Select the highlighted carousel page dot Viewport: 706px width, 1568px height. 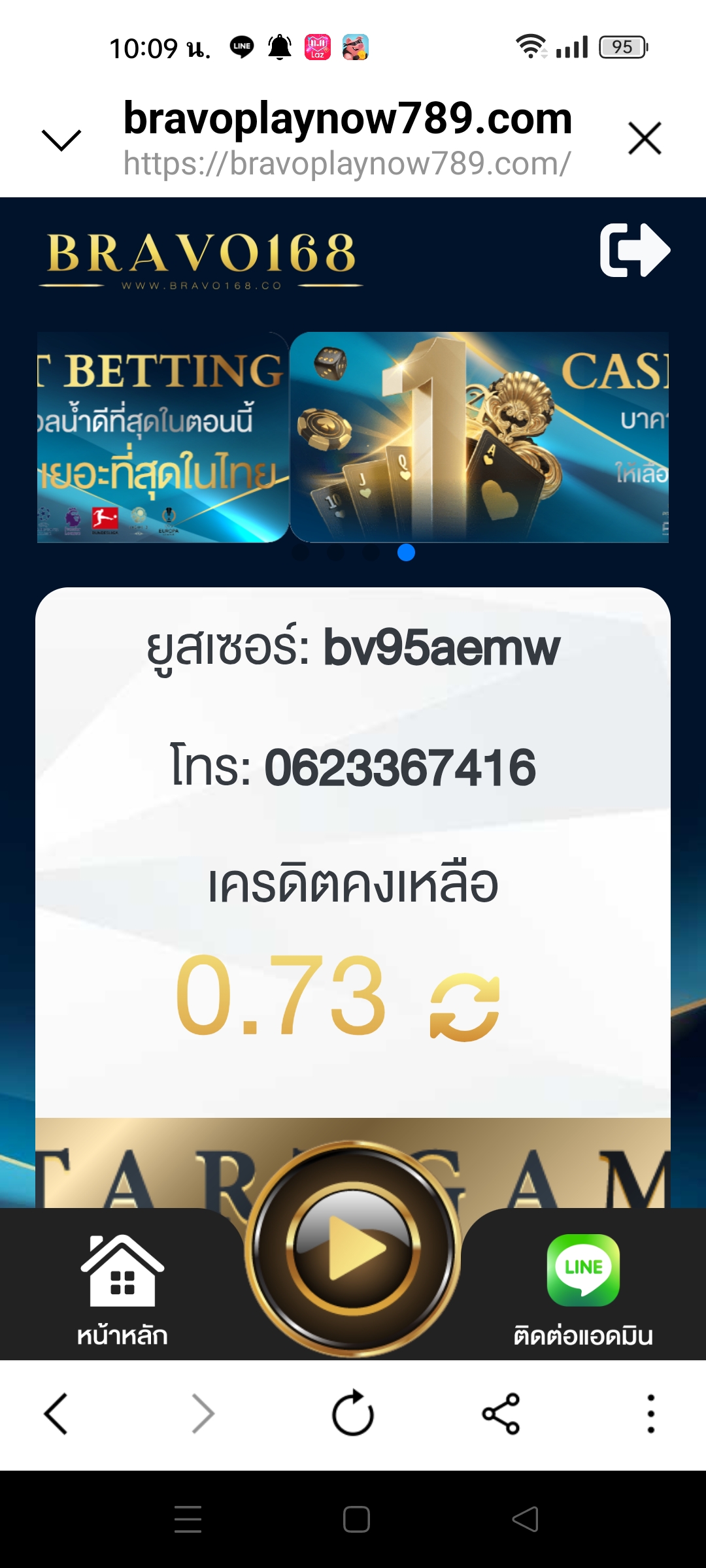click(406, 553)
